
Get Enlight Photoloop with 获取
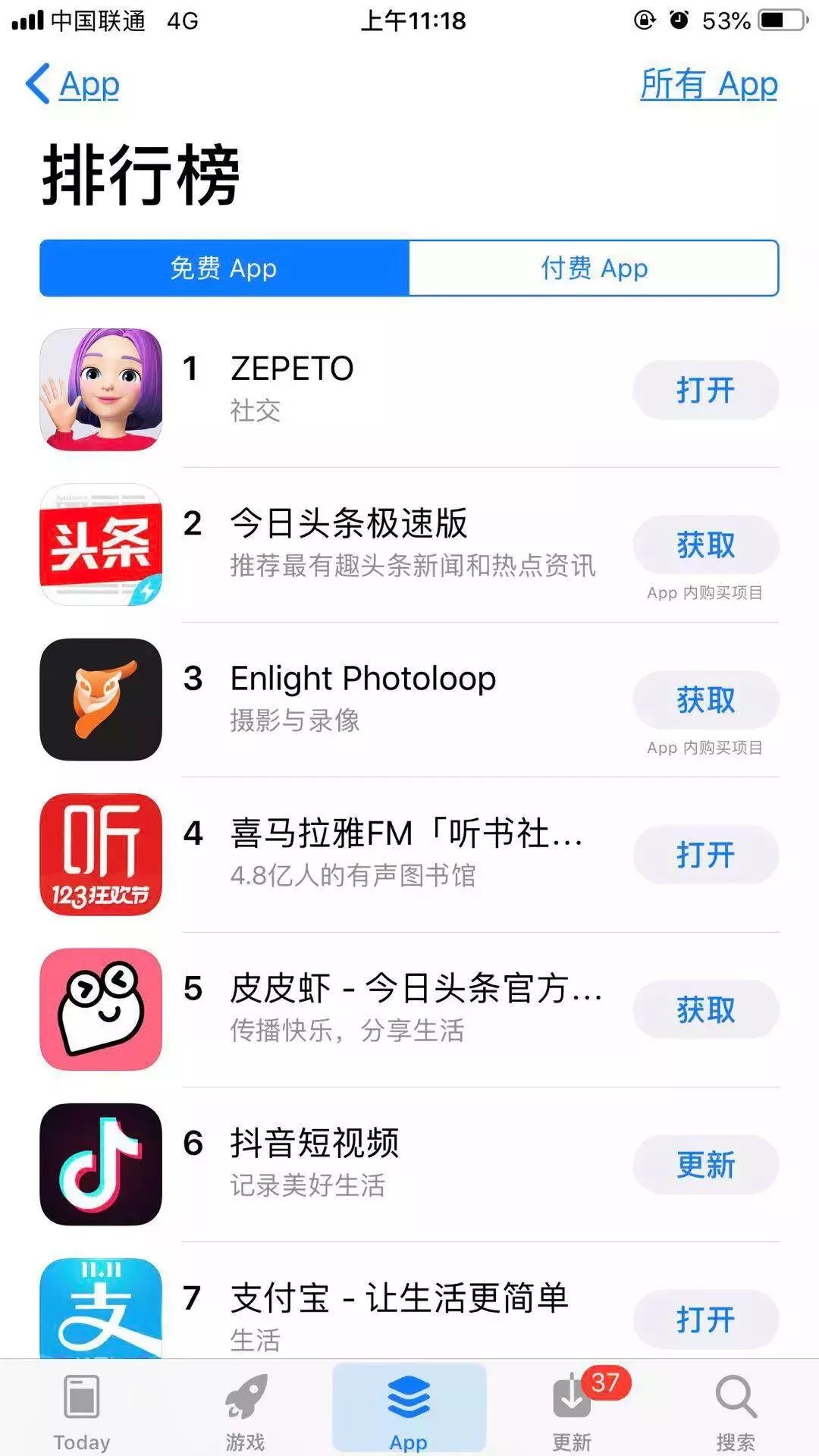tap(705, 700)
